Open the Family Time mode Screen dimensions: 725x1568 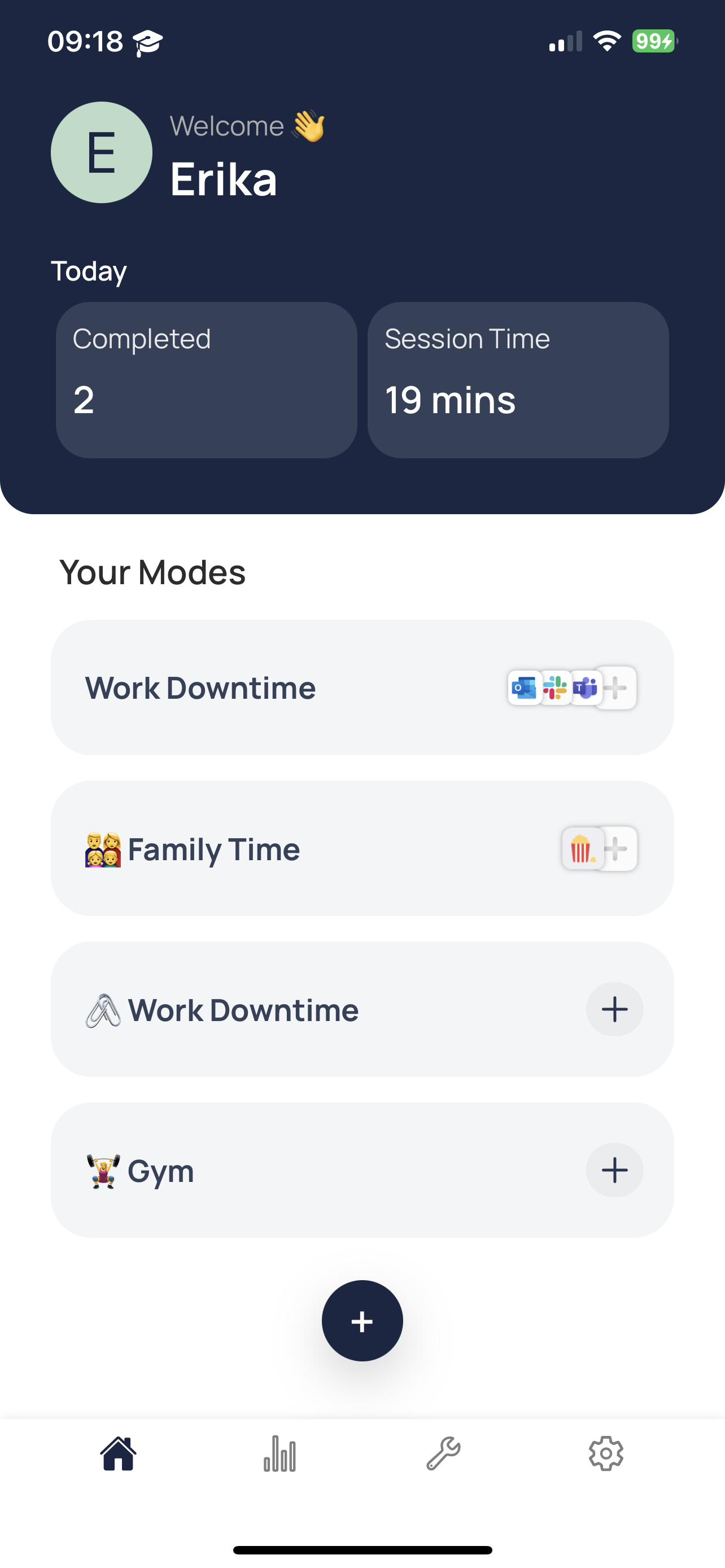(274, 848)
